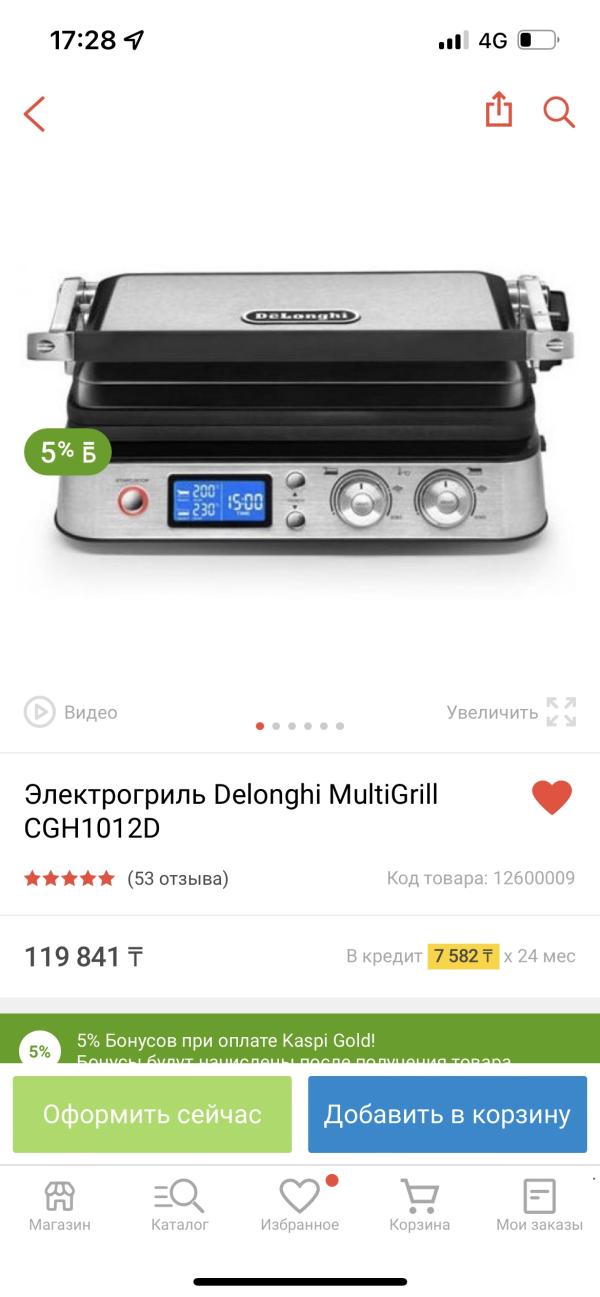Go back using the red arrow
Viewport: 600px width, 1297px height.
35,113
